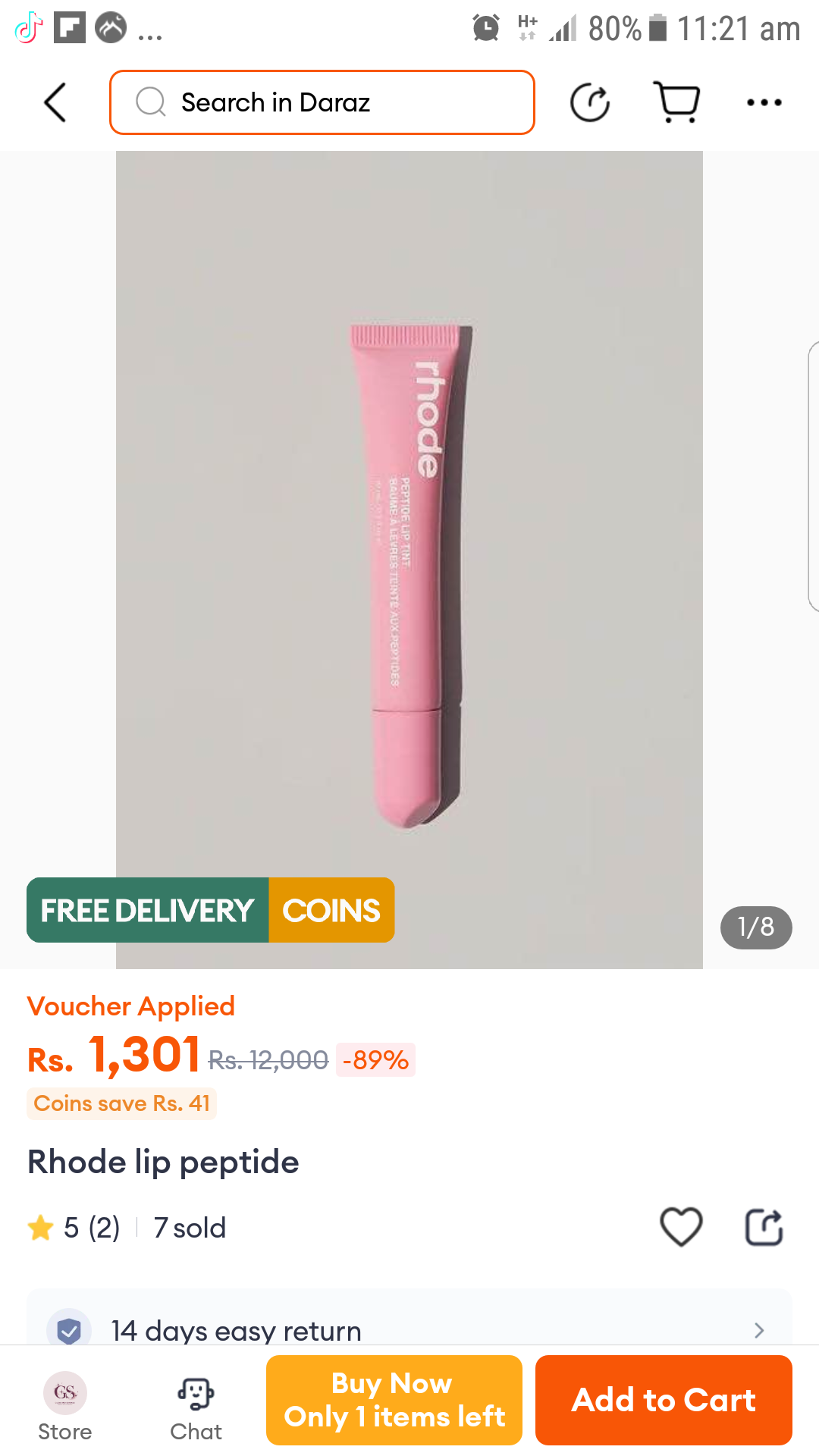Tap Buy Now

(x=394, y=1400)
